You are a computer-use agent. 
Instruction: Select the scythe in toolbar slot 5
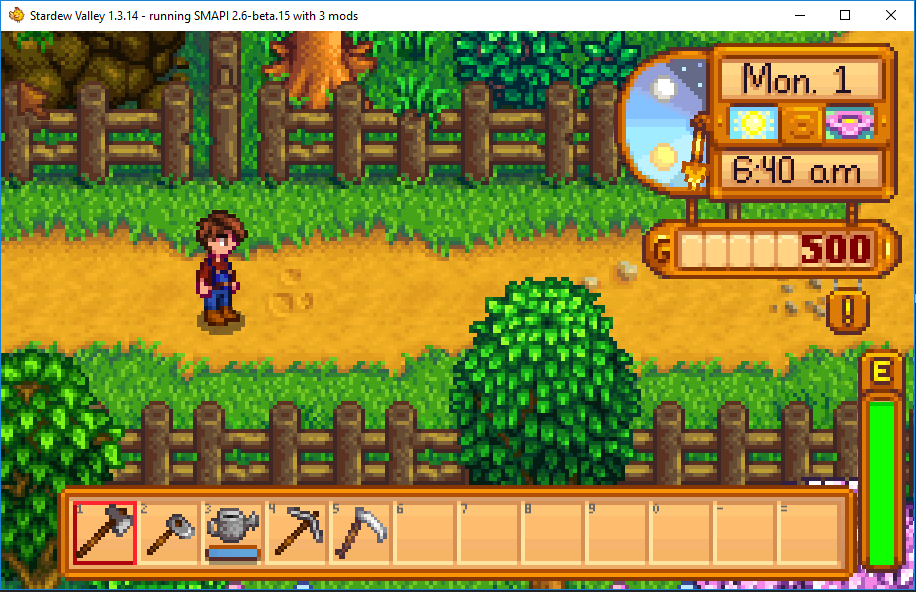pos(360,532)
